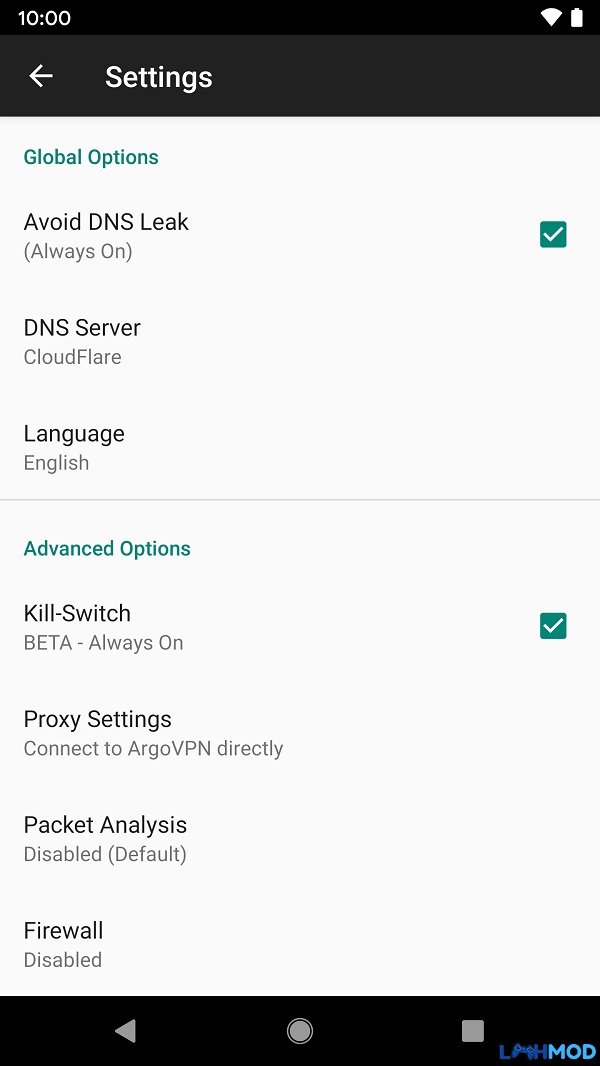Tap the system home button
600x1066 pixels.
point(300,1031)
